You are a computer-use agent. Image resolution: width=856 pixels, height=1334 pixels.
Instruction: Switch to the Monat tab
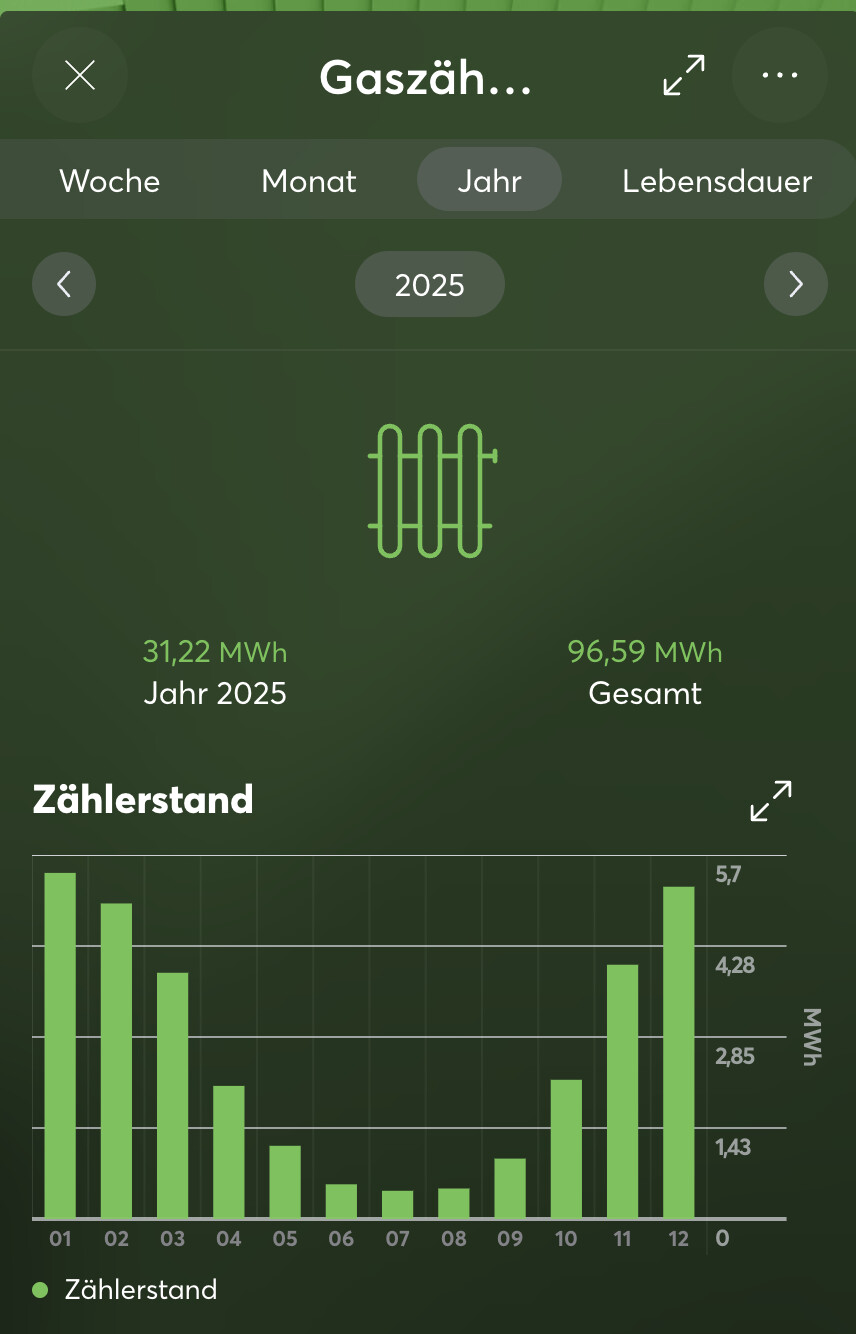coord(309,181)
